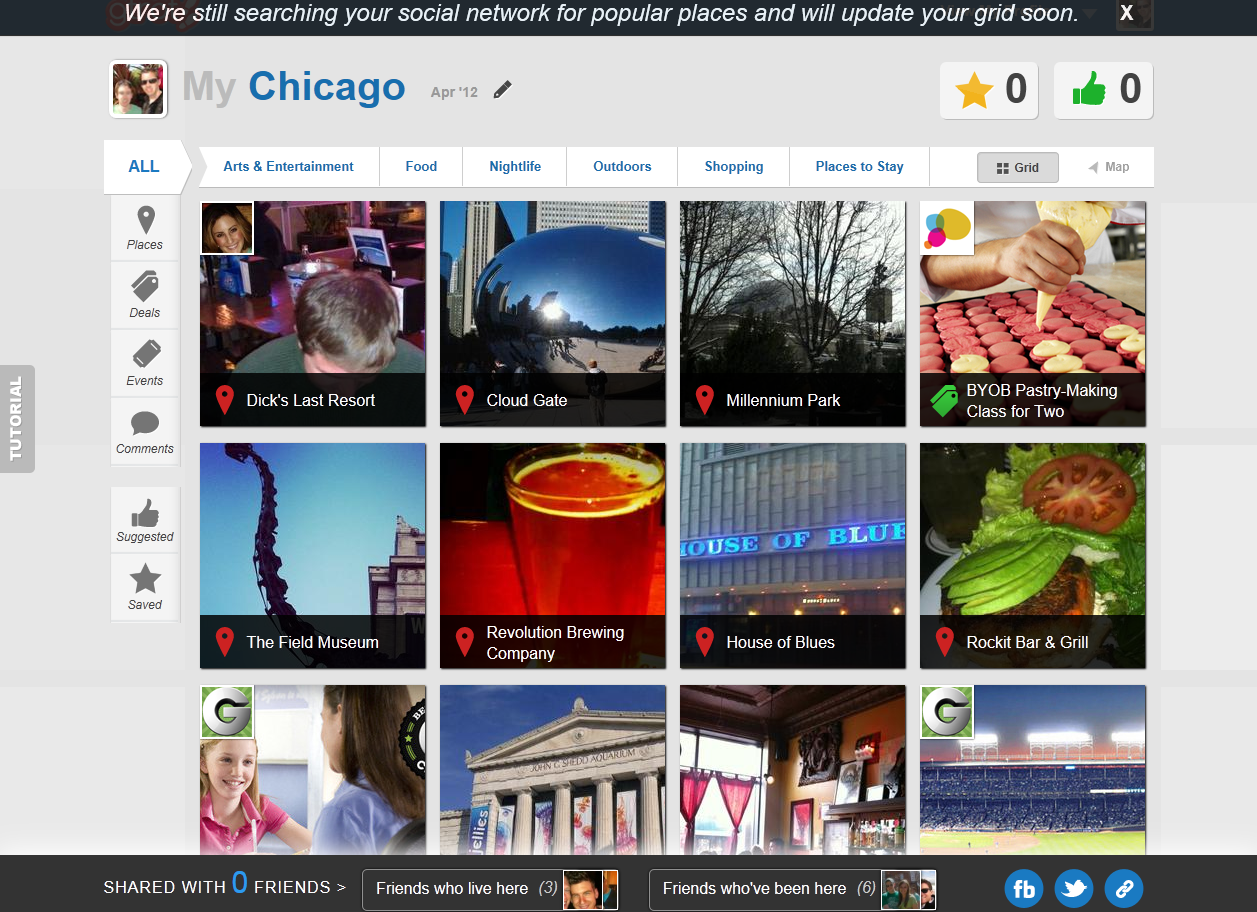Viewport: 1257px width, 912px height.
Task: Select the Nightlife category tab
Action: coord(515,167)
